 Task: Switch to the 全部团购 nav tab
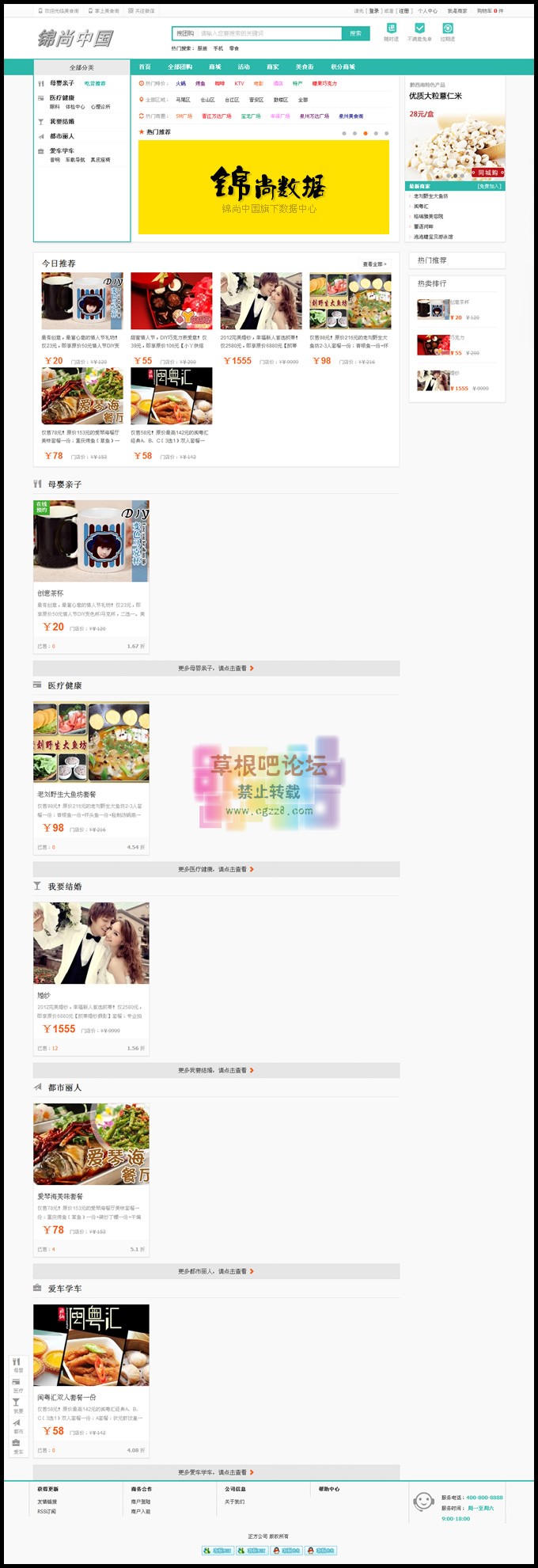pos(180,67)
